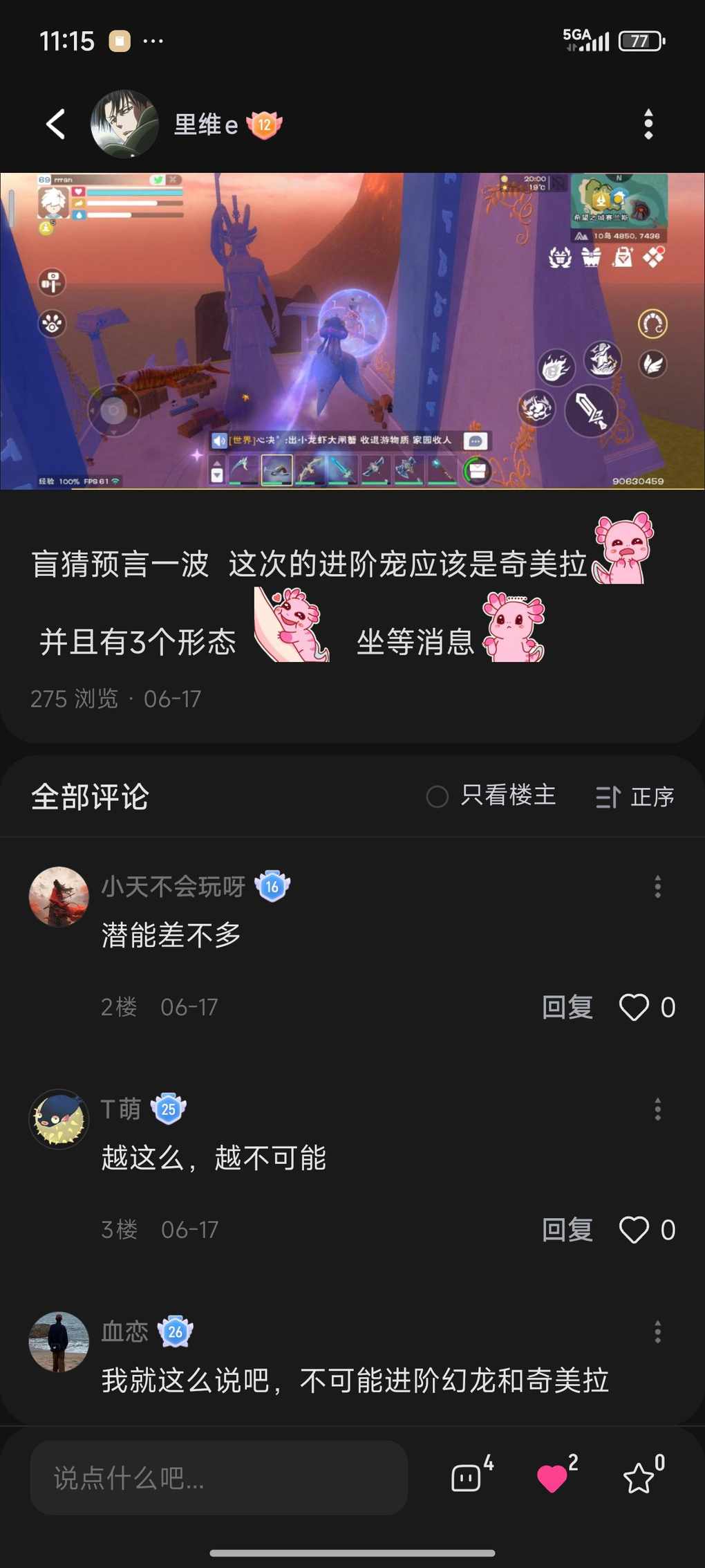Unlike this post with the pink heart
705x1568 pixels.
point(552,1478)
